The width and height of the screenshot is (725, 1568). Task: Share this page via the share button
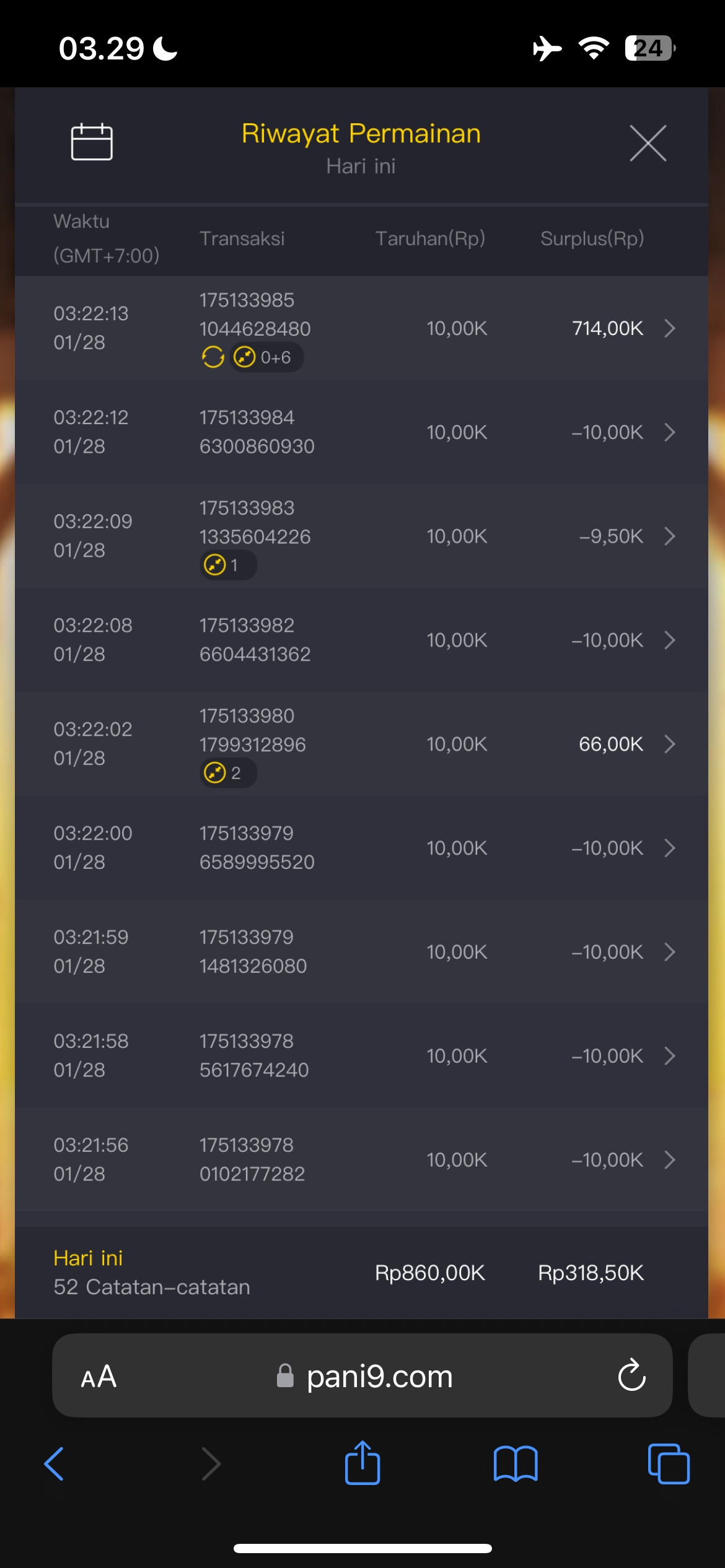[x=362, y=1463]
